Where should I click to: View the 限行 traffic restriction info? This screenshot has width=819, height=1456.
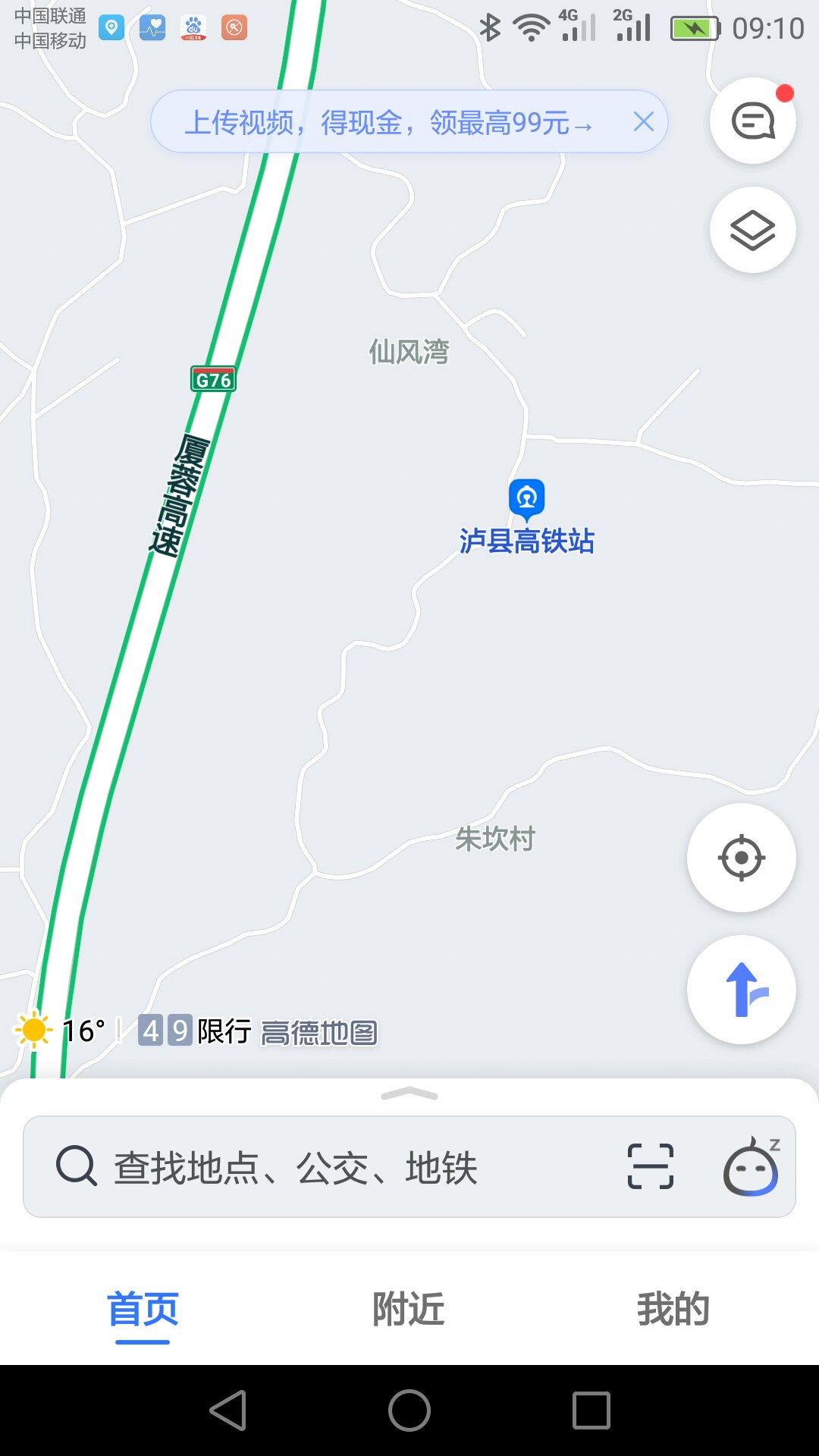click(x=195, y=1031)
